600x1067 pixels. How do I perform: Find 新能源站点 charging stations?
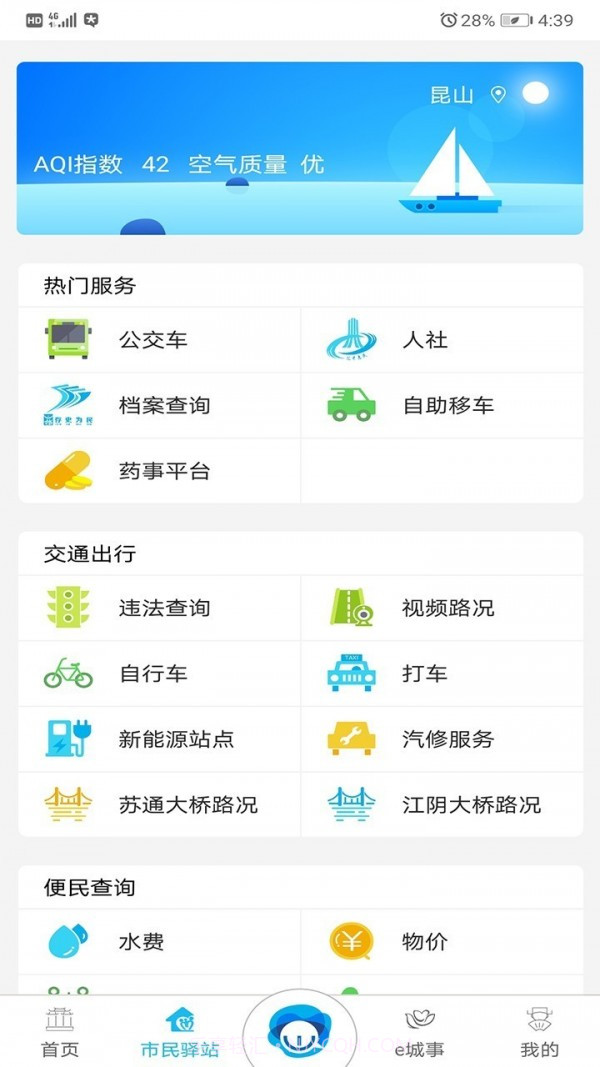(176, 740)
